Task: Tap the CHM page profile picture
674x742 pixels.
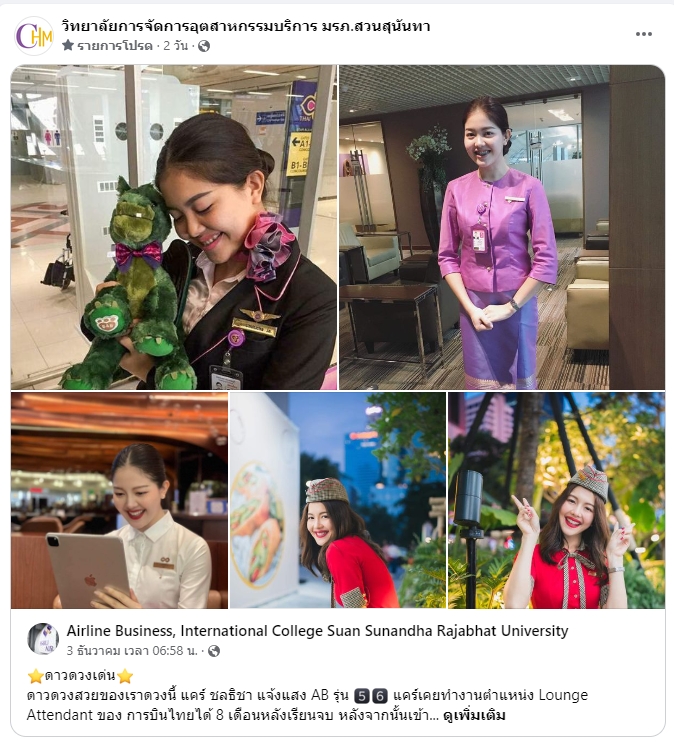Action: [34, 35]
